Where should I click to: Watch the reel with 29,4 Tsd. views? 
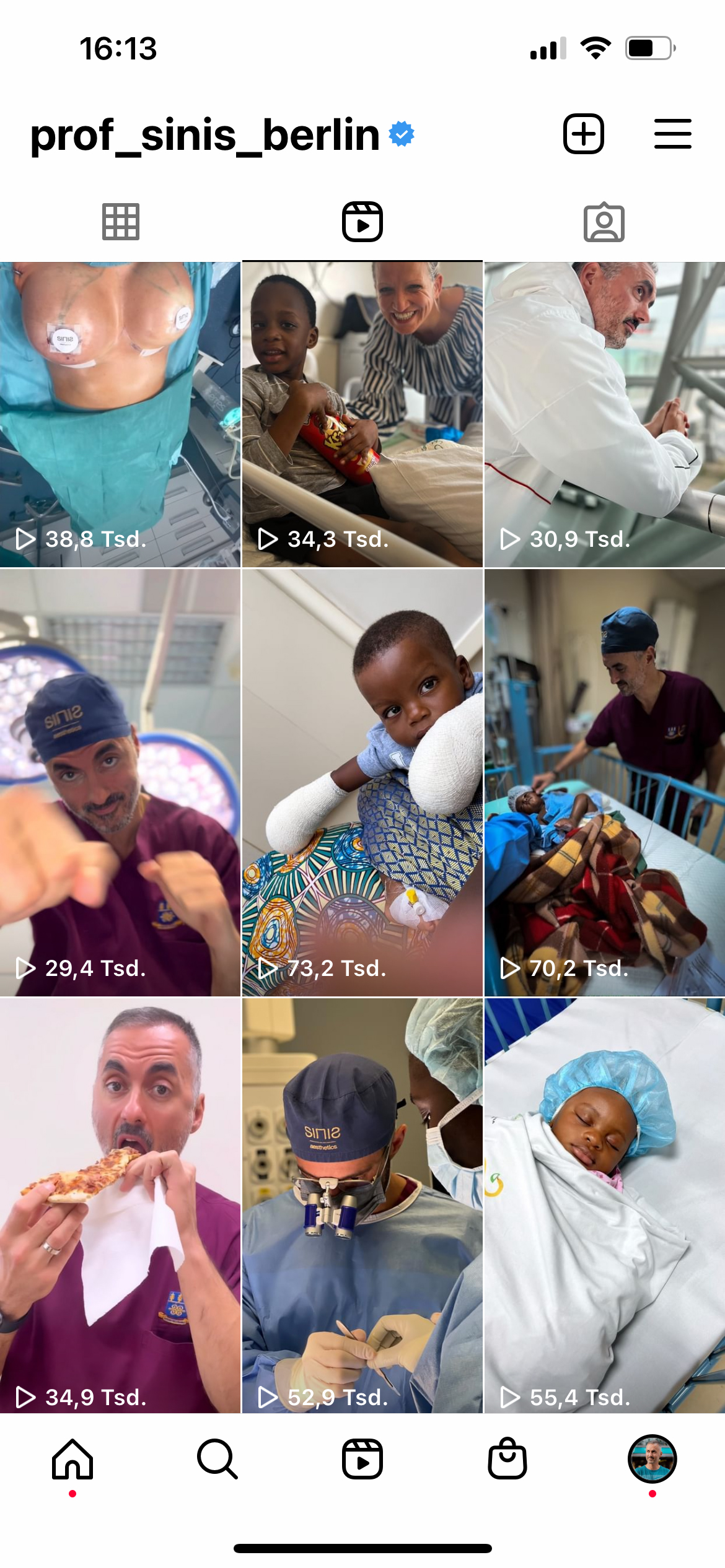pyautogui.click(x=120, y=783)
